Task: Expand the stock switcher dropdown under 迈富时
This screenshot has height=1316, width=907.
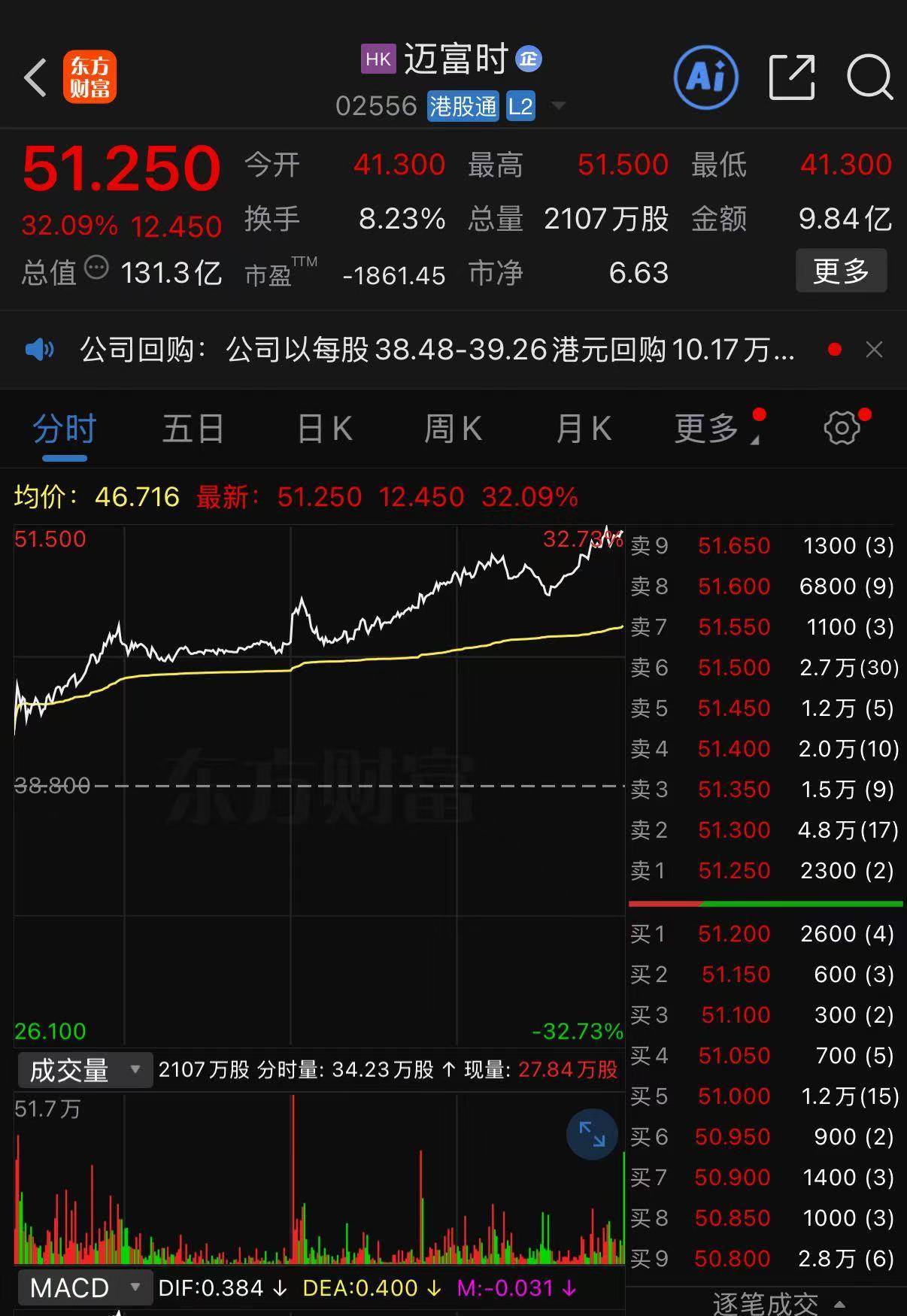Action: (x=558, y=106)
